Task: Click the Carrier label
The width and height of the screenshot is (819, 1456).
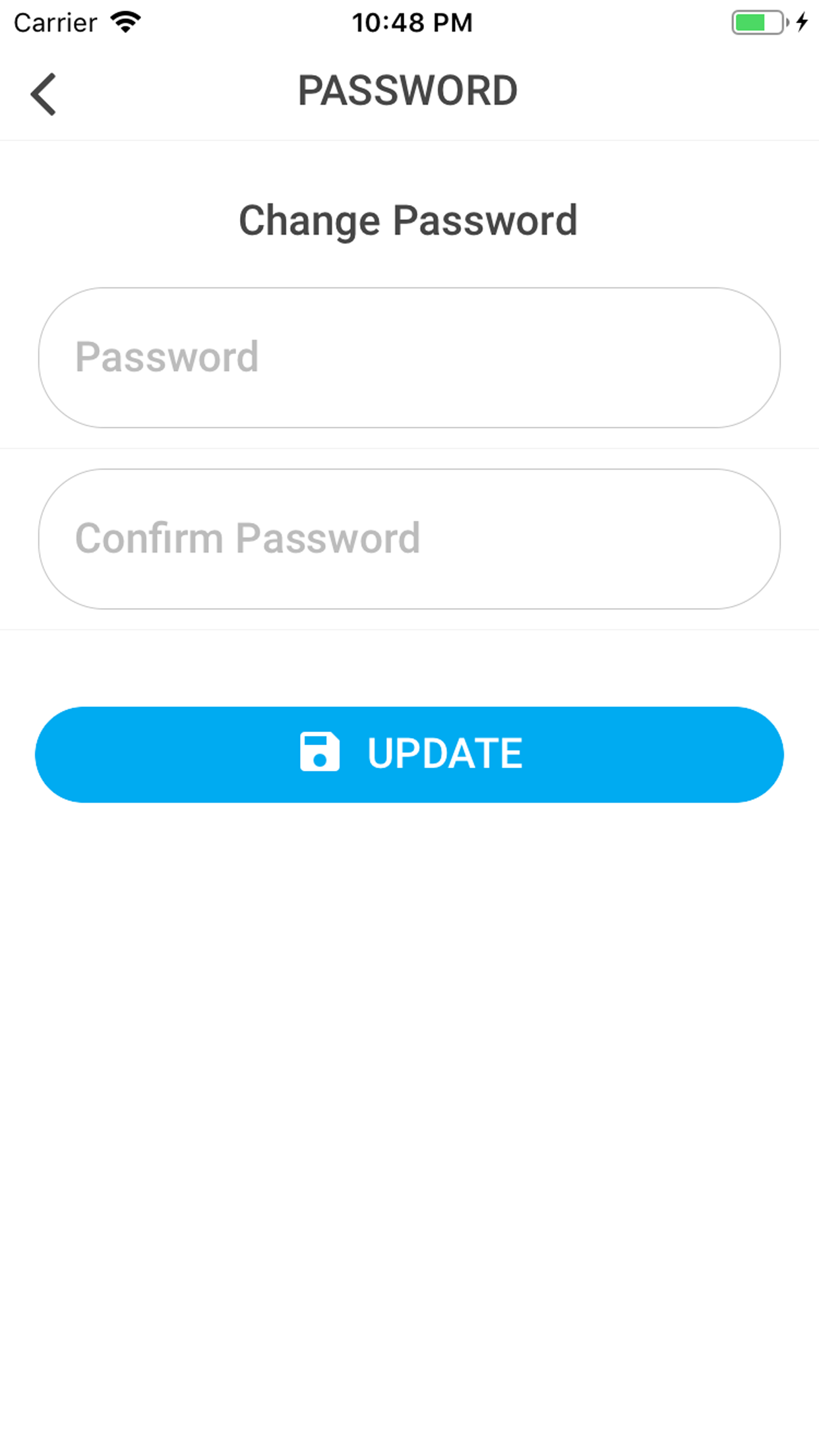Action: [55, 22]
